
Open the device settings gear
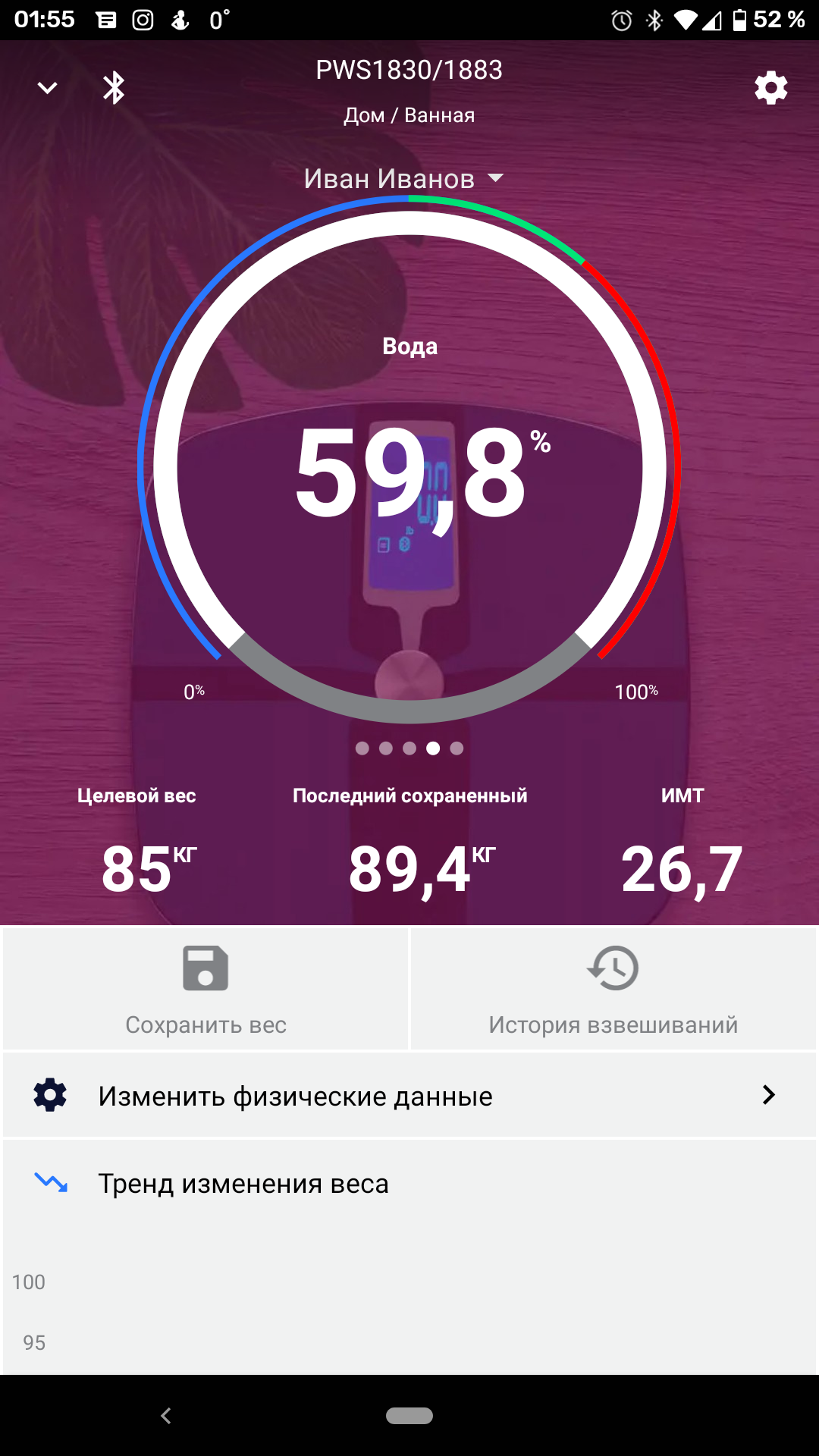(770, 88)
